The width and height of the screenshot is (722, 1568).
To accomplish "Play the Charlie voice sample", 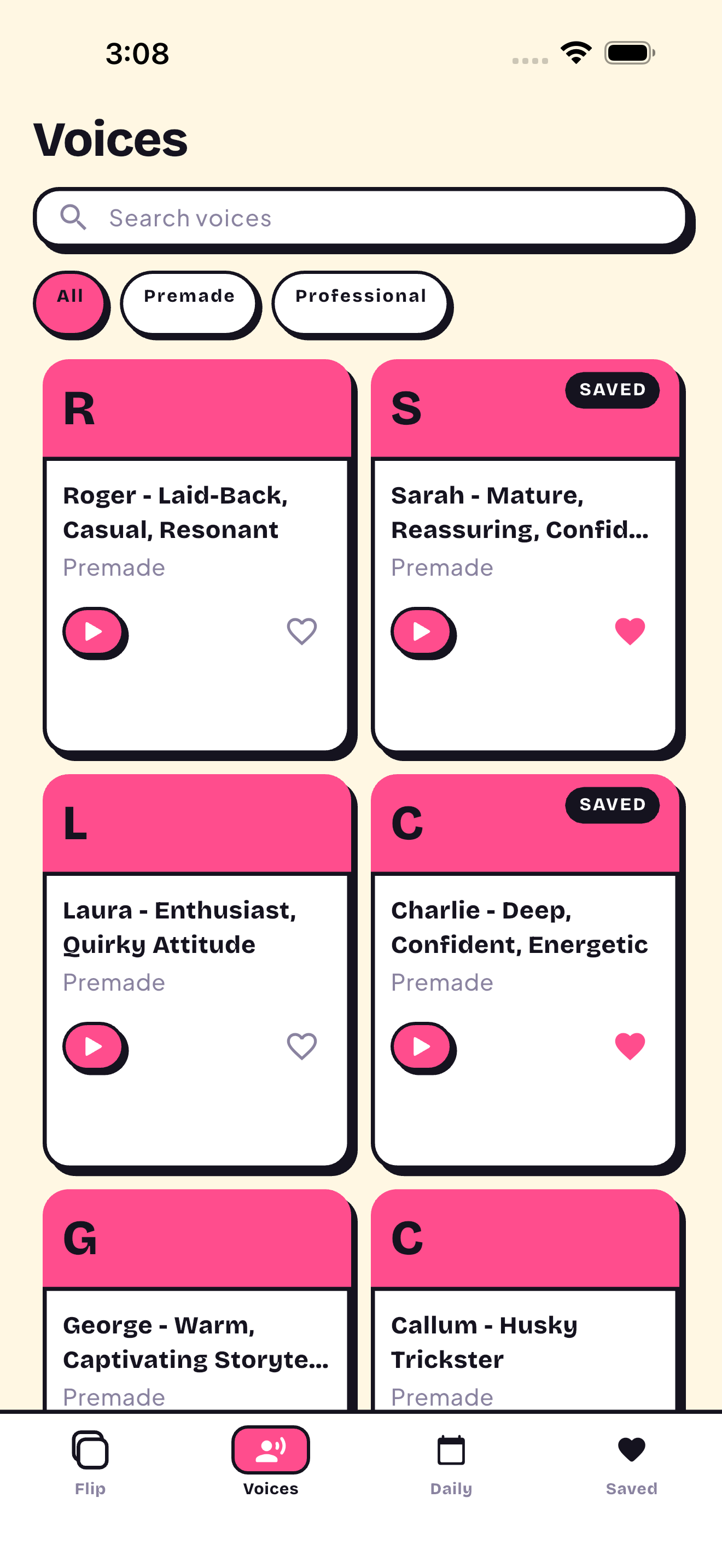I will click(421, 1046).
